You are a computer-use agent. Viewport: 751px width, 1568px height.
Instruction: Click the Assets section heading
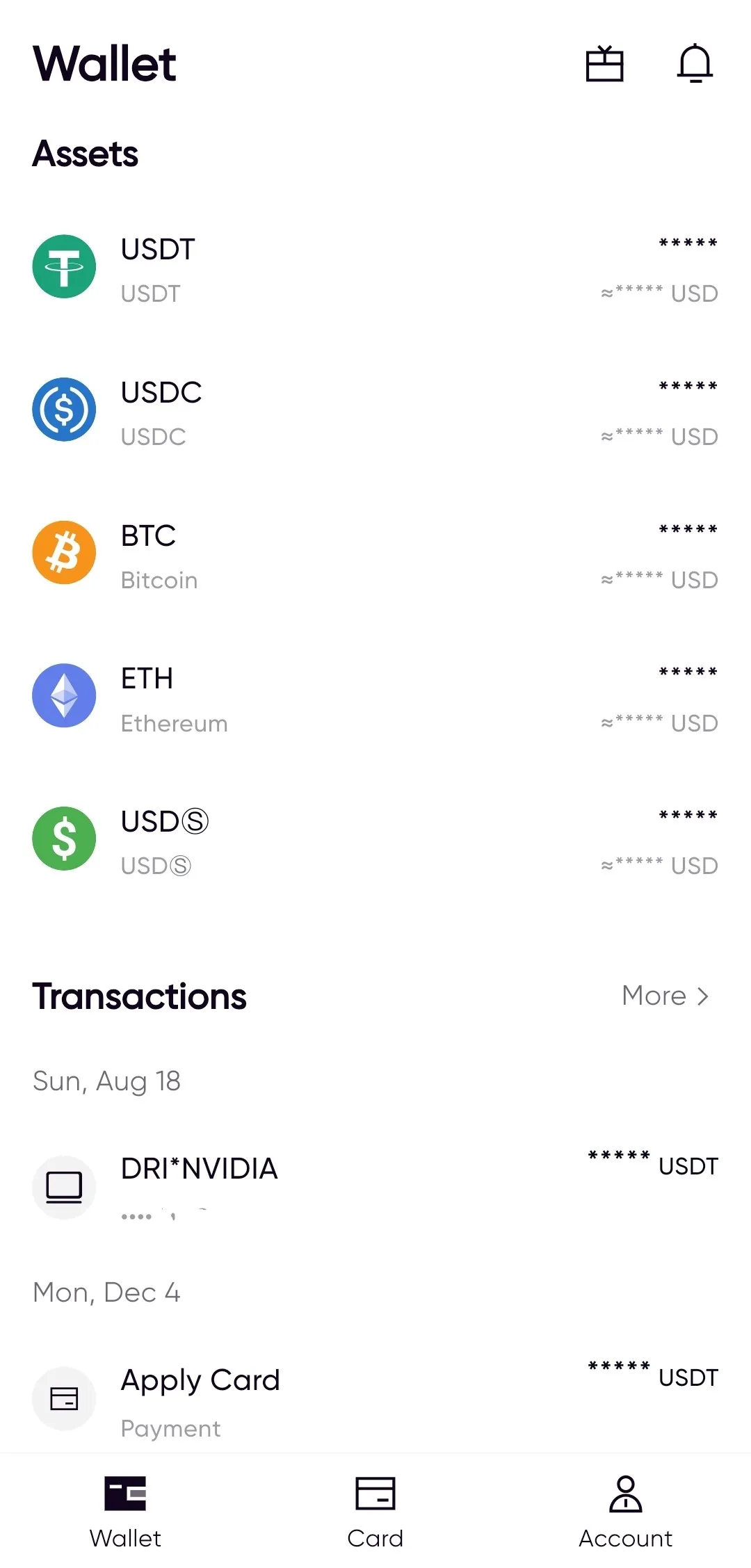tap(85, 154)
